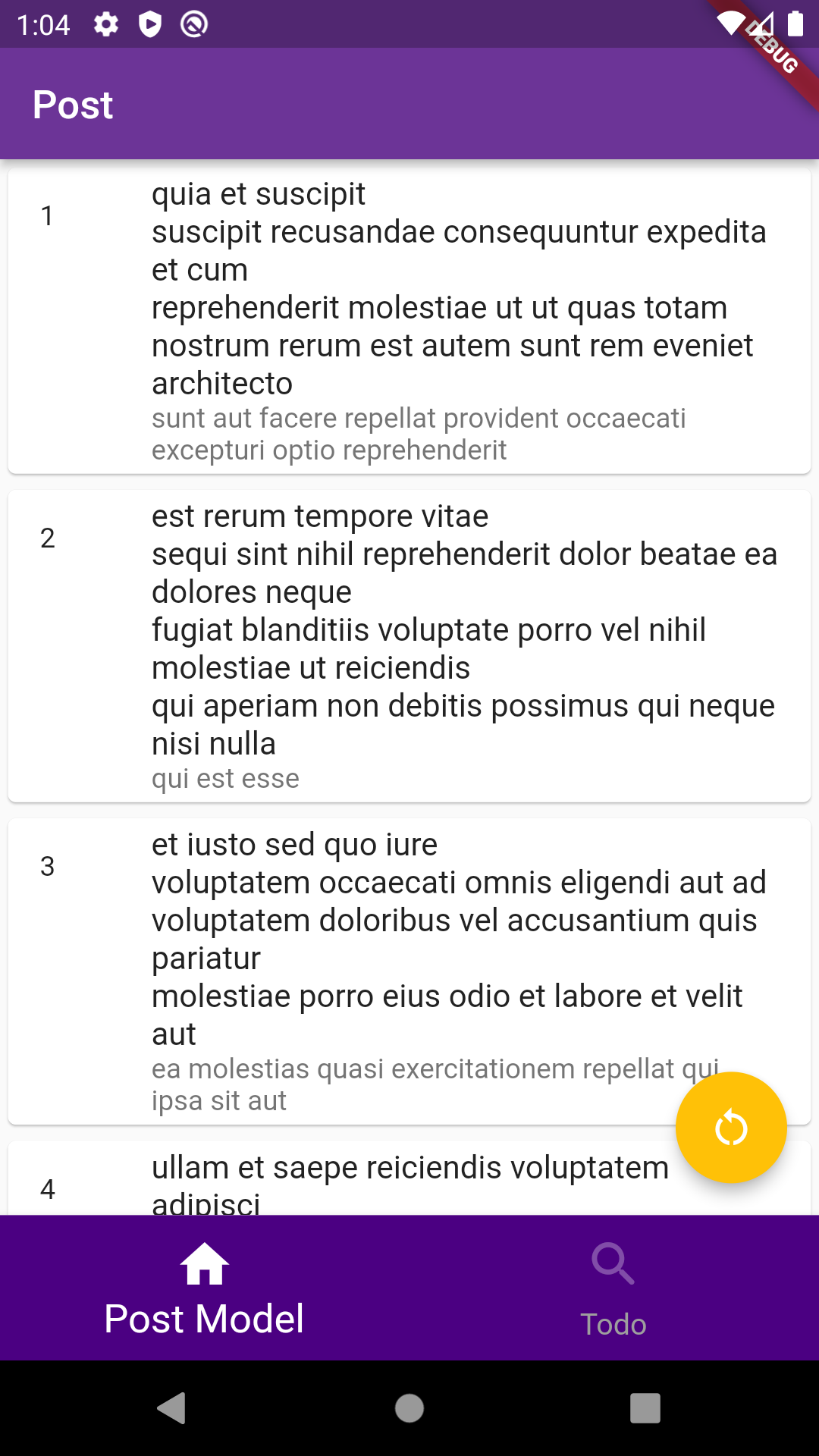Go to the system home screen

click(x=409, y=1408)
